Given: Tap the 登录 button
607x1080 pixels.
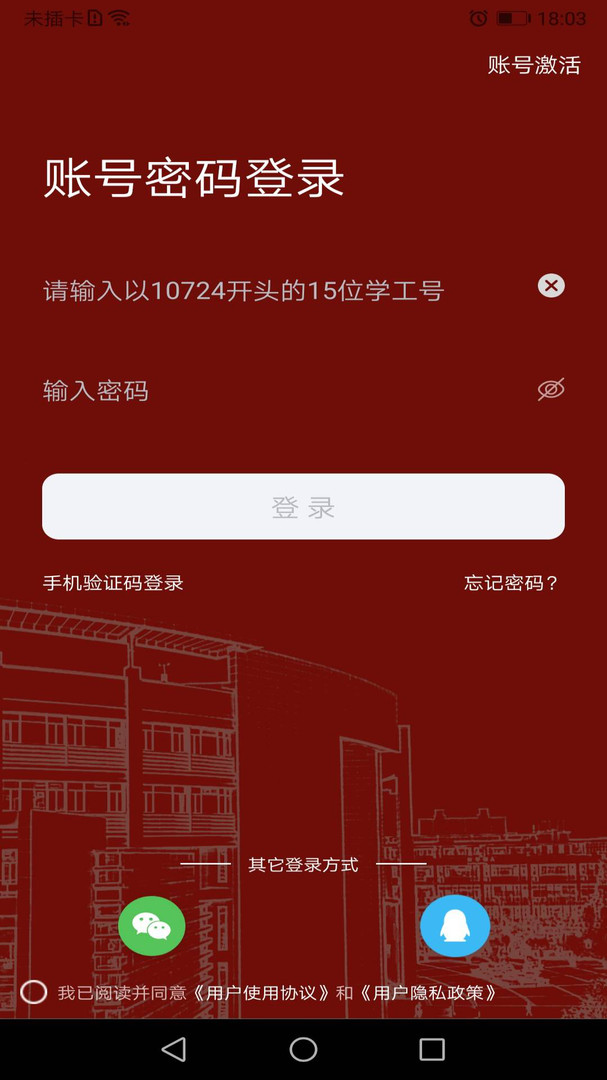Looking at the screenshot, I should click(x=303, y=507).
